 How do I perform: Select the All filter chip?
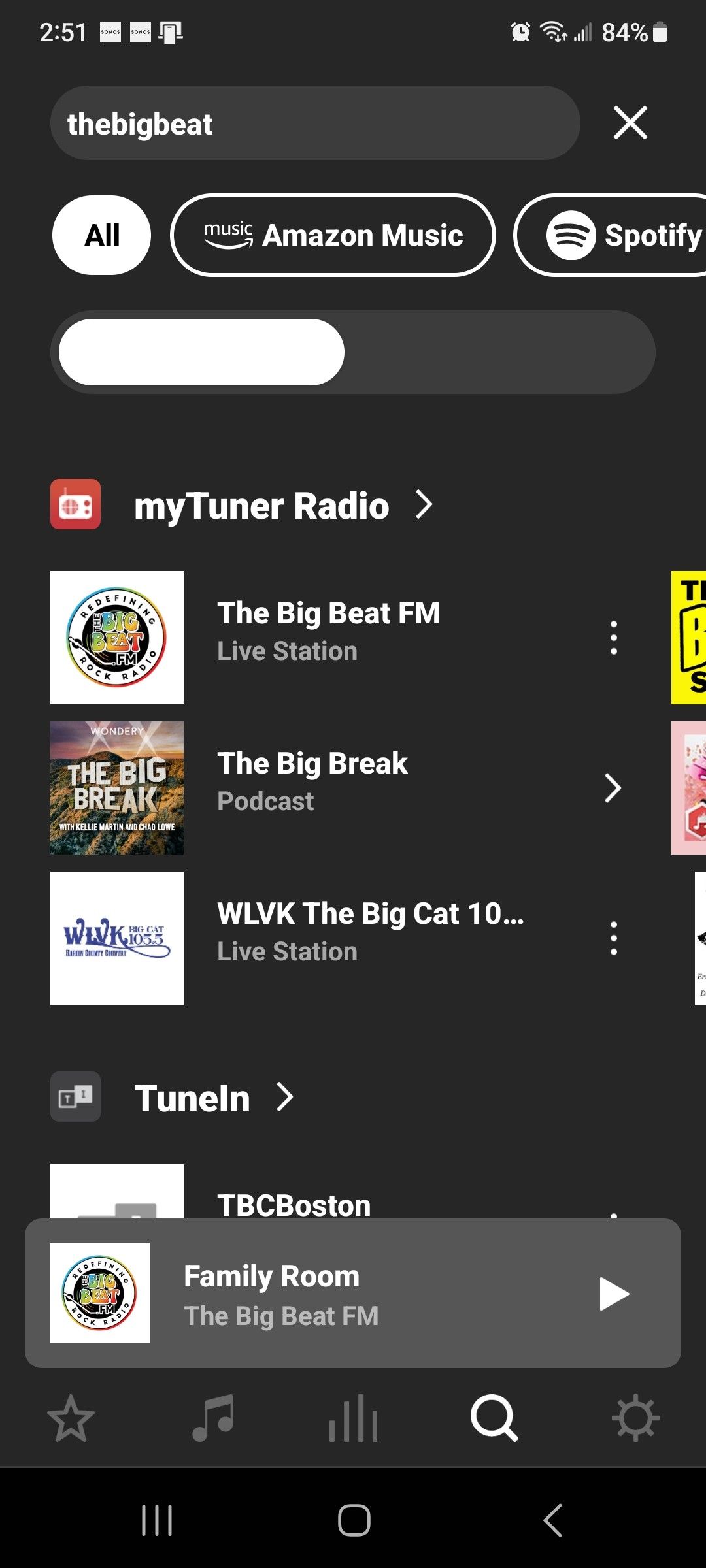click(x=101, y=235)
